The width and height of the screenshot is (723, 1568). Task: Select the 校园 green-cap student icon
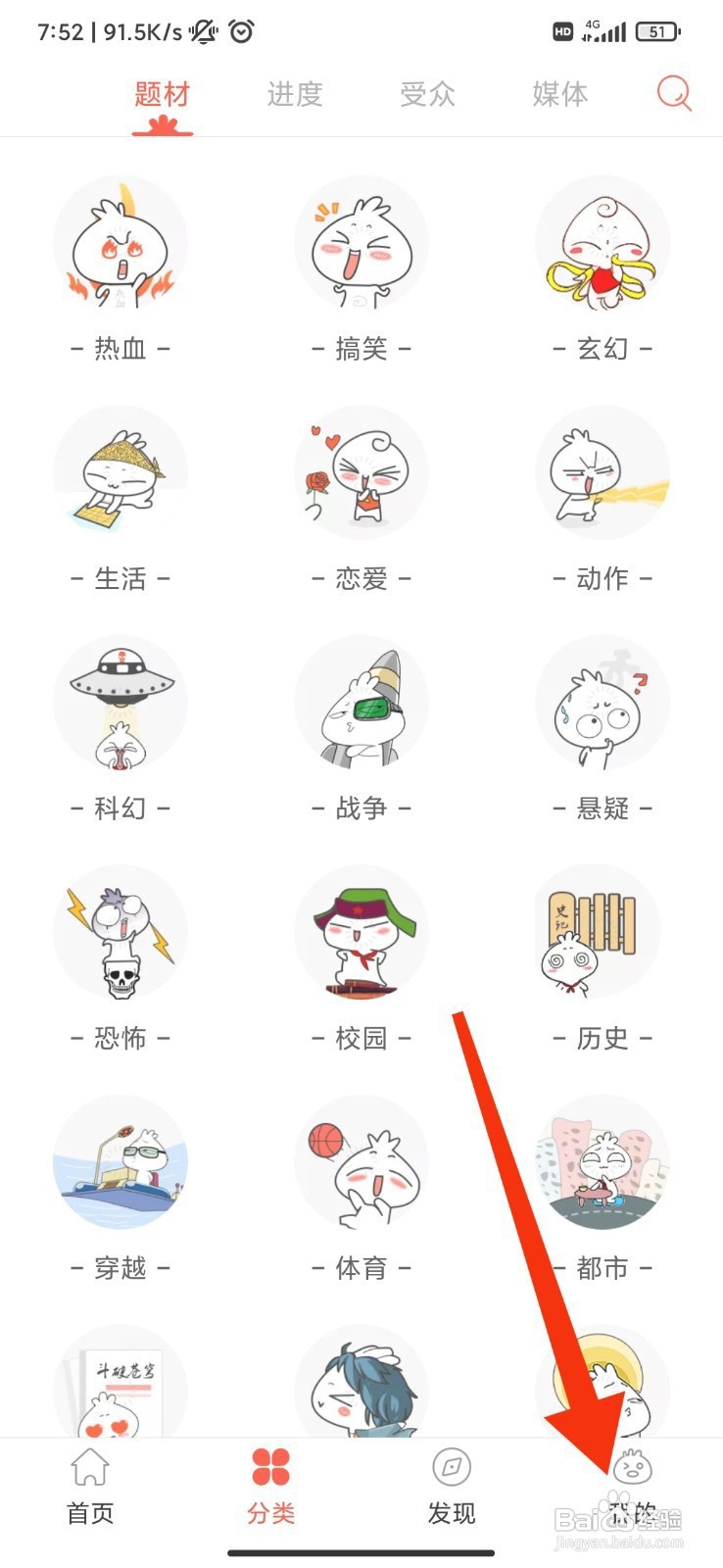[x=361, y=932]
